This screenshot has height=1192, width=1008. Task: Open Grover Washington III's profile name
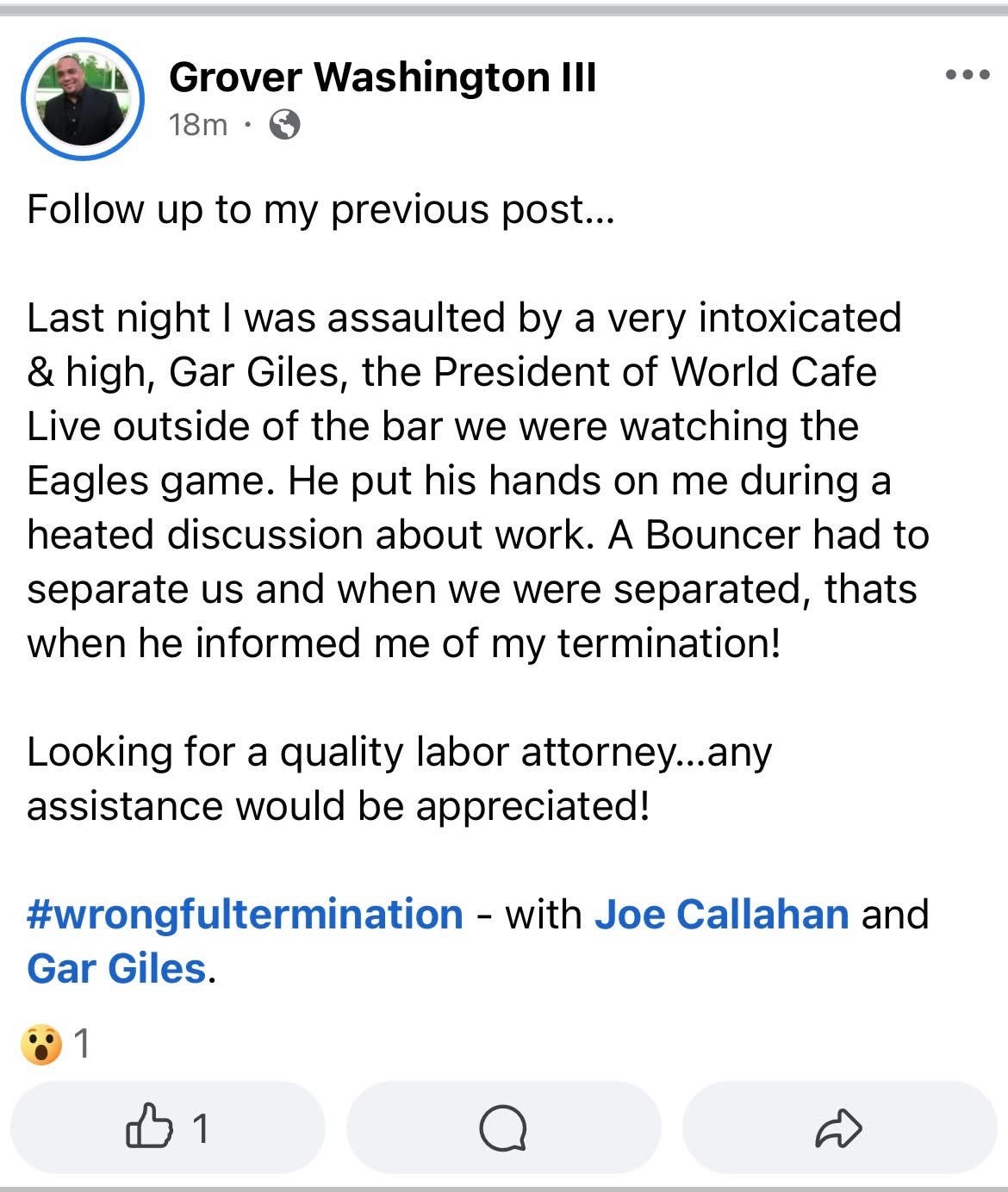point(383,78)
